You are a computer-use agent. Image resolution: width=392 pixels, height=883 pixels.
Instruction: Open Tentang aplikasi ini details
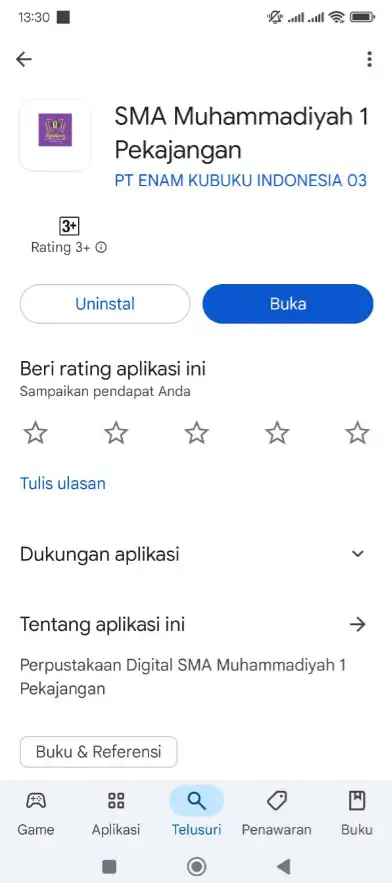[x=196, y=624]
